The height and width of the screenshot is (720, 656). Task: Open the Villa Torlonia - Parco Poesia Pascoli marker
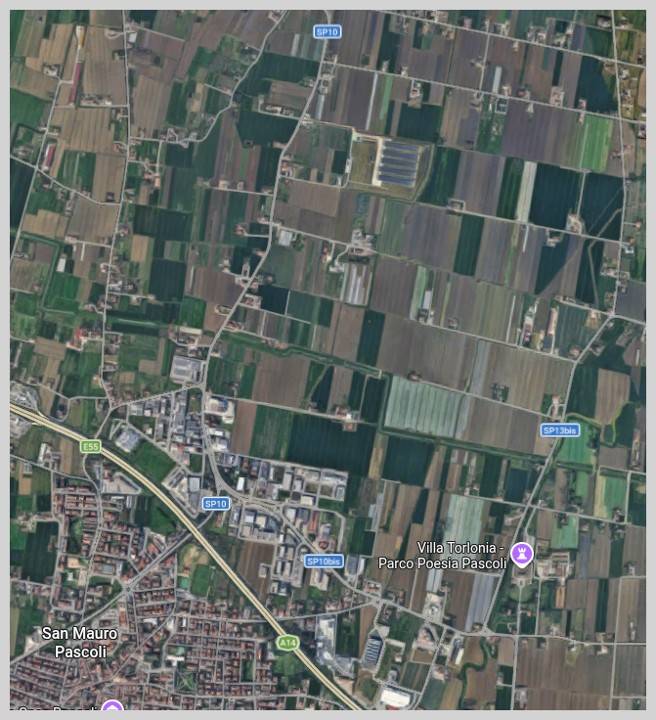coord(521,553)
